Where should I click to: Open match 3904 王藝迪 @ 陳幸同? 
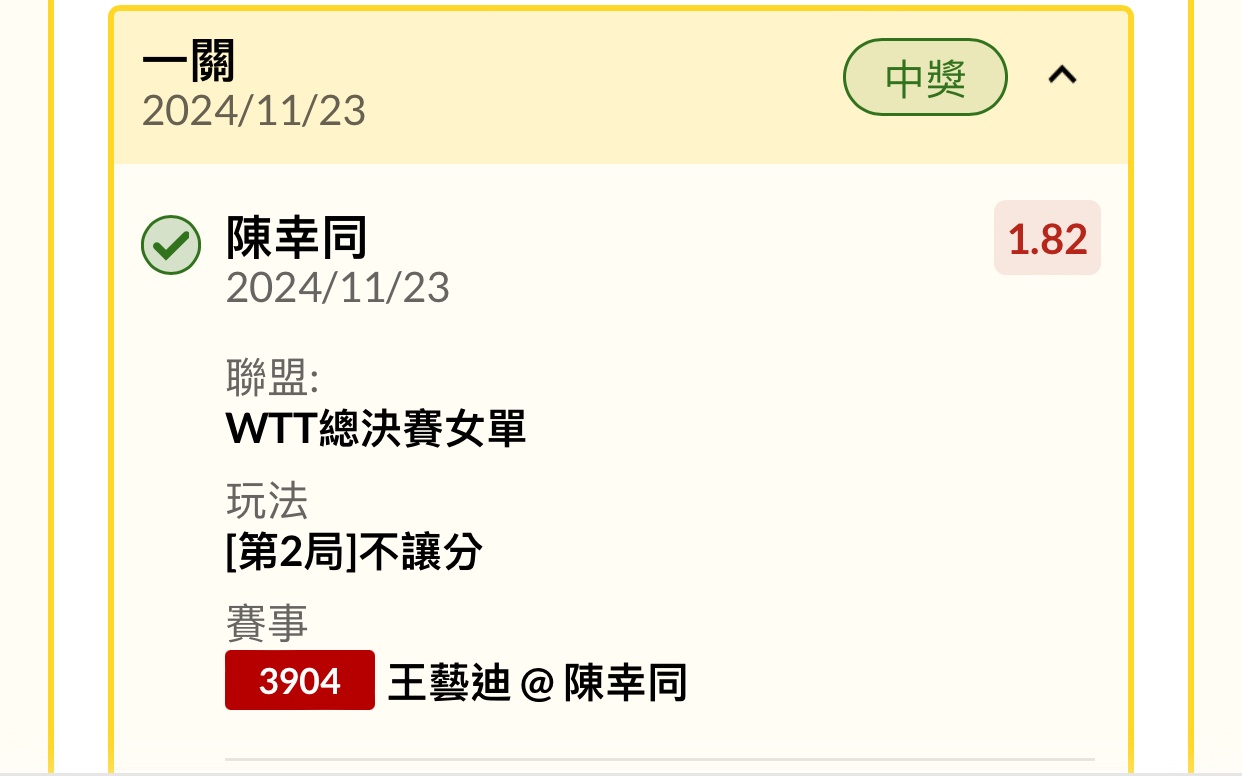456,681
